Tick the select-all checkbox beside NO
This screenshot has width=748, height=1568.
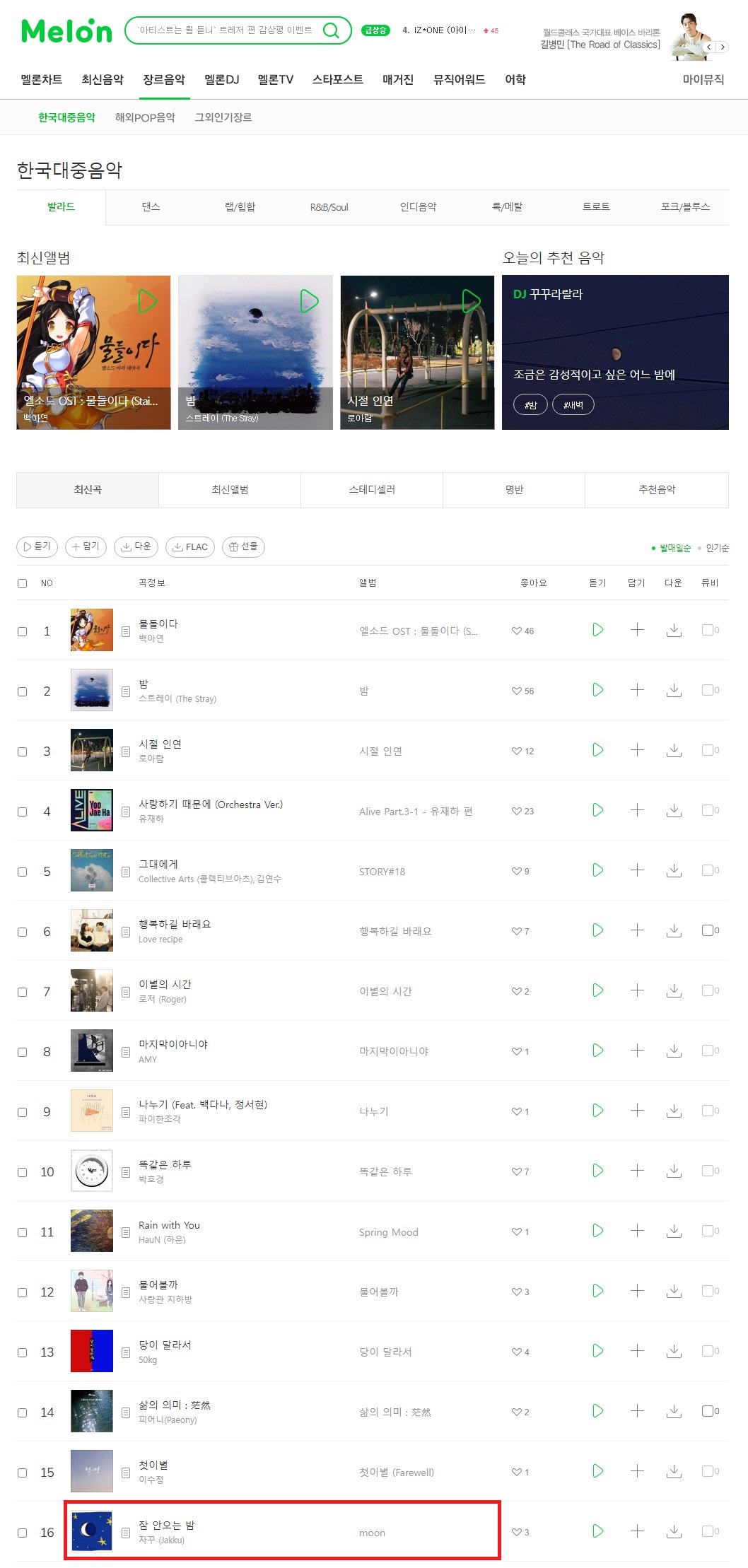point(23,584)
